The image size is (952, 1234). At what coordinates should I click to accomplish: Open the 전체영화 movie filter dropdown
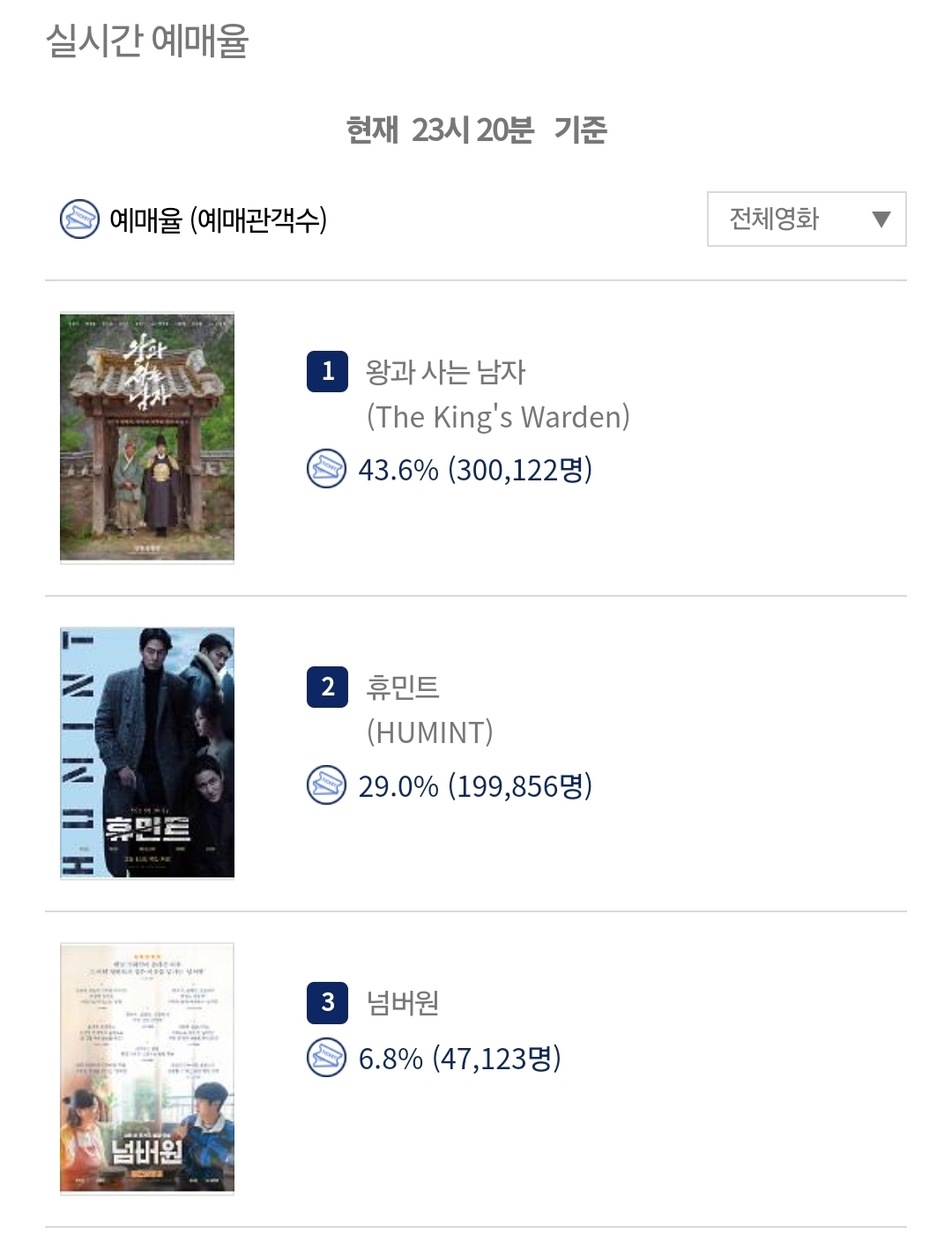tap(805, 220)
